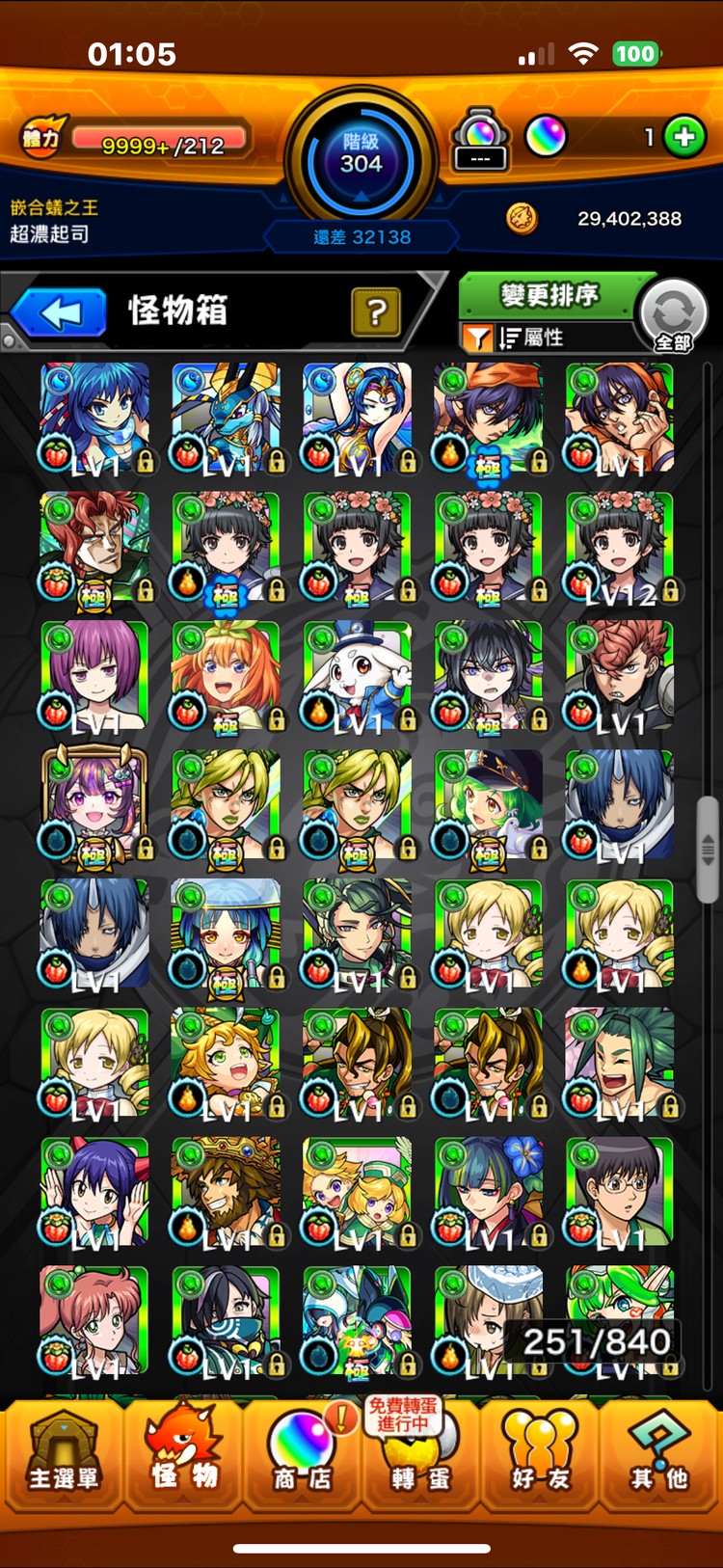Tap the scrollbar handle on the right edge
The image size is (723, 1568).
coord(708,849)
